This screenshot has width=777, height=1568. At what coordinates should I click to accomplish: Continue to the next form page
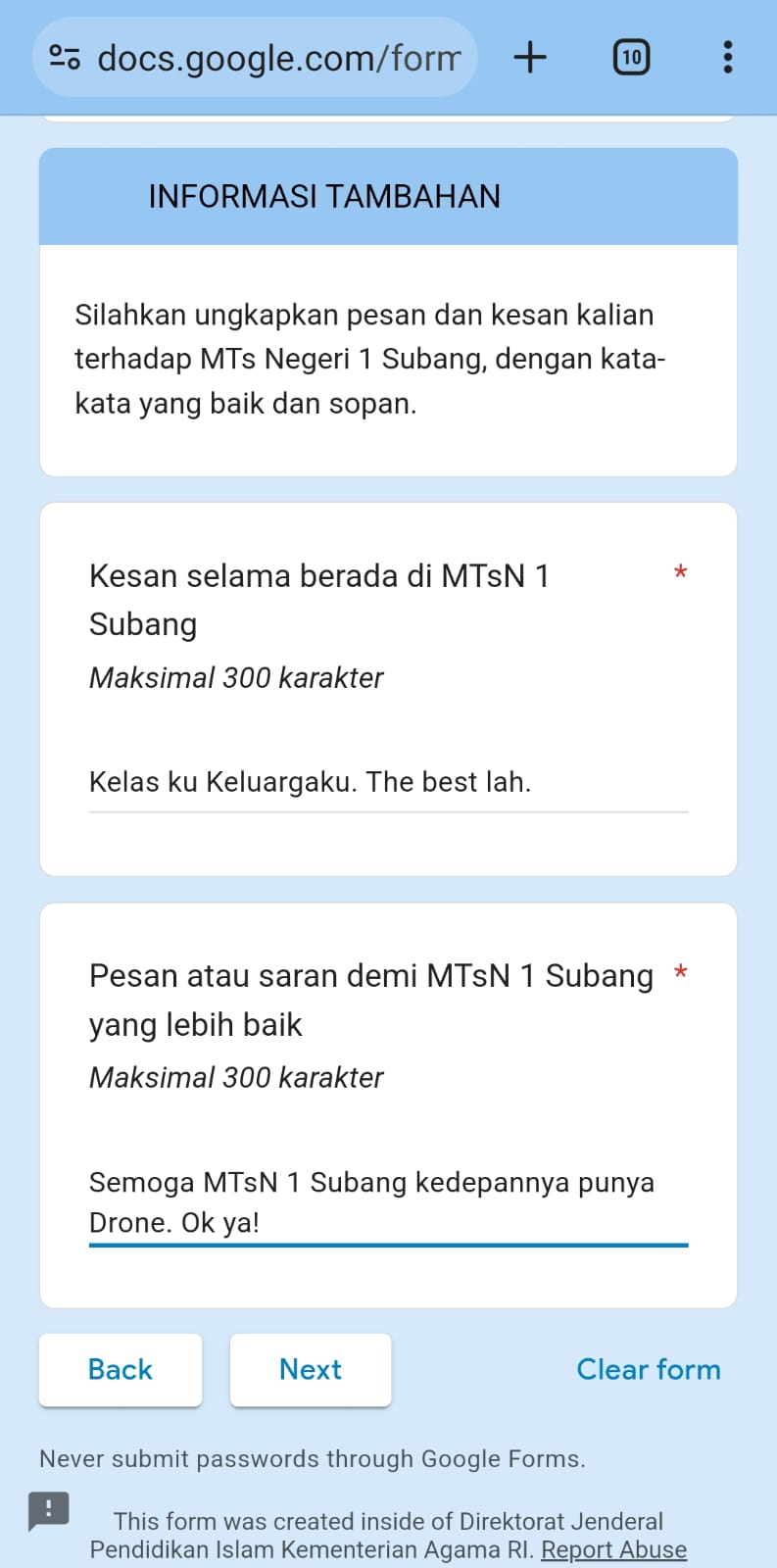click(311, 1369)
